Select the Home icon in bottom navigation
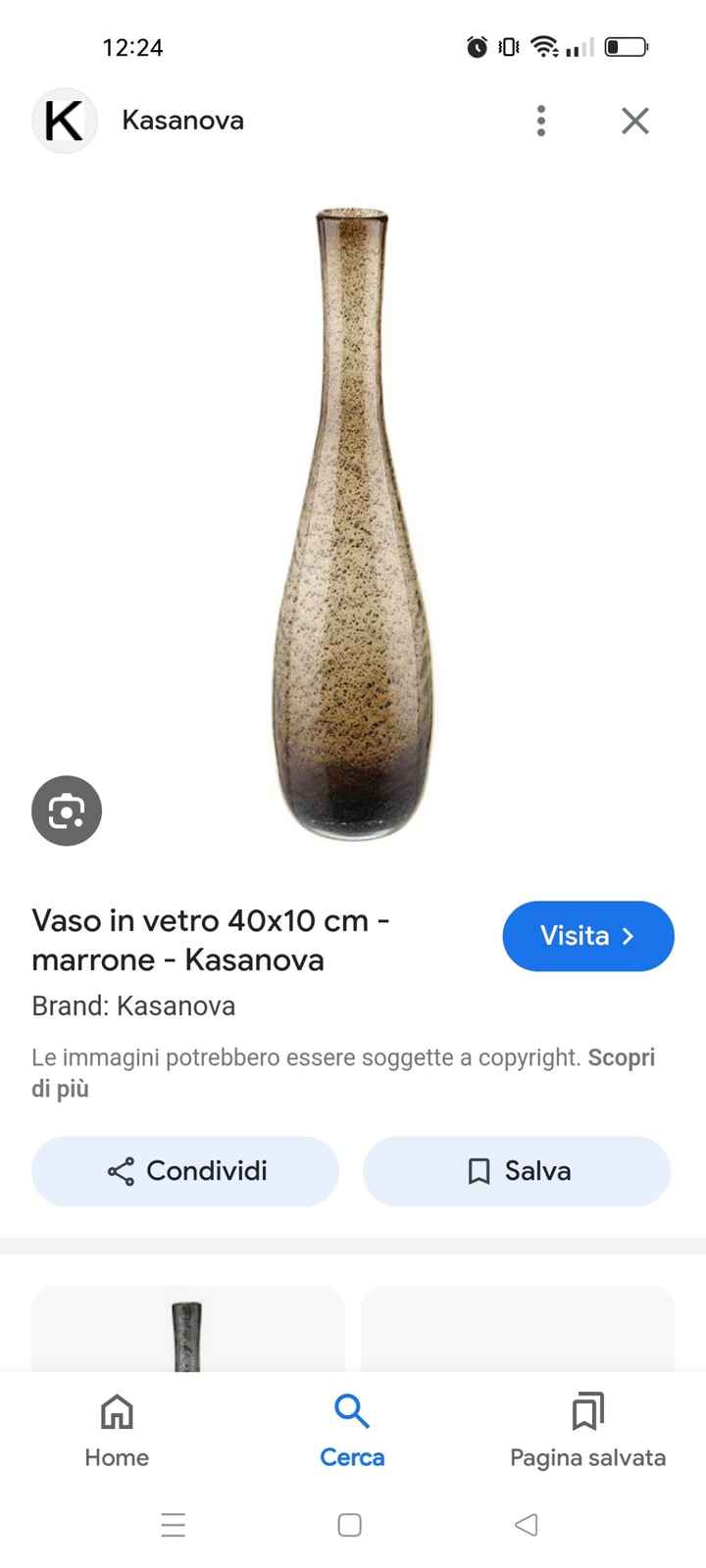 coord(116,1412)
